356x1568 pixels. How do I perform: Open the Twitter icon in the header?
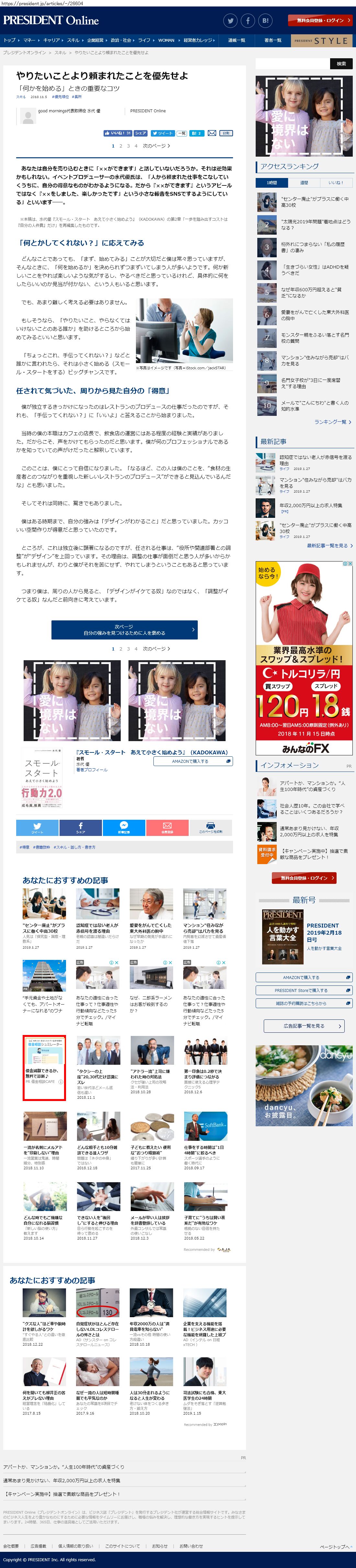coord(230,21)
